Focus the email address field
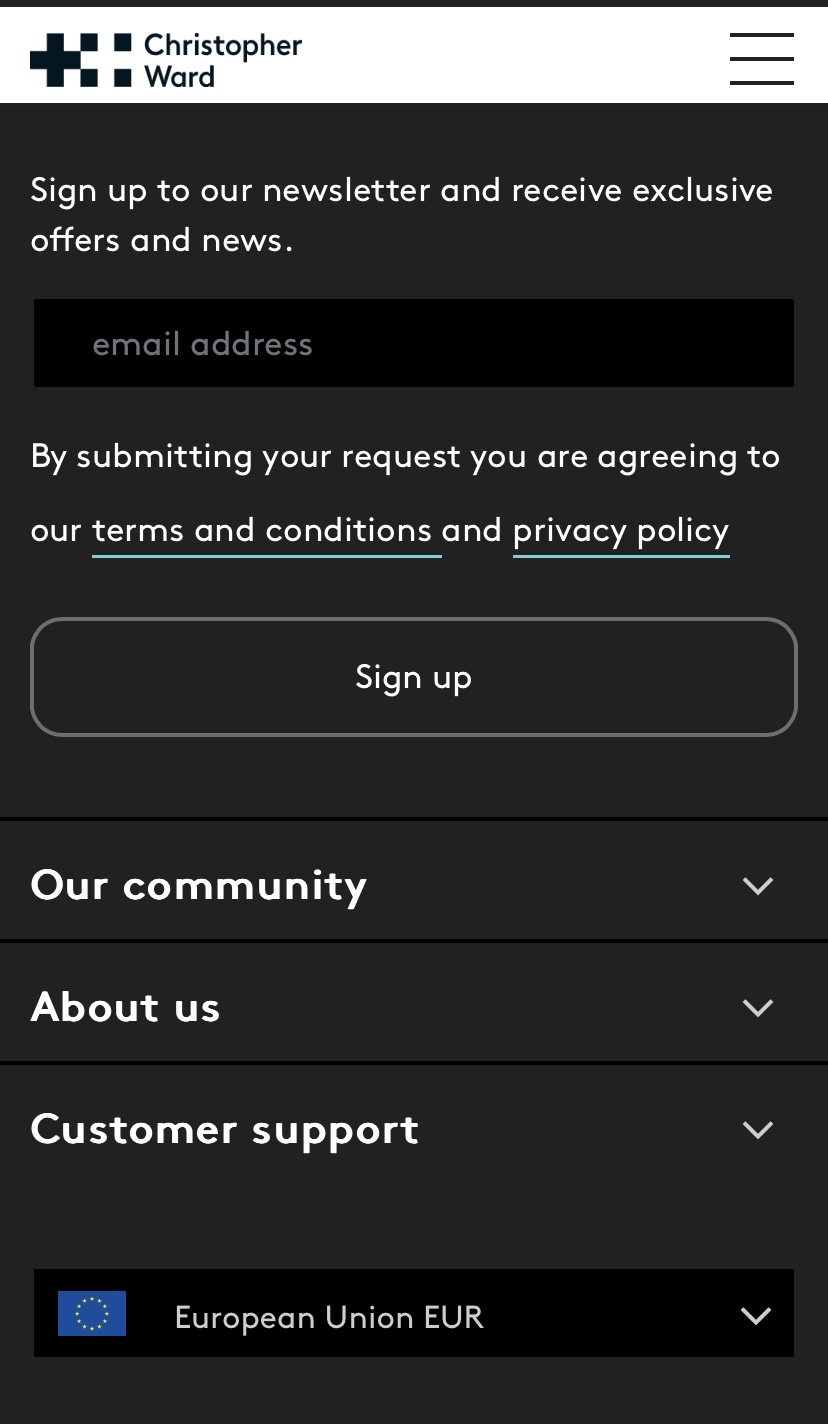This screenshot has height=1424, width=828. click(414, 343)
